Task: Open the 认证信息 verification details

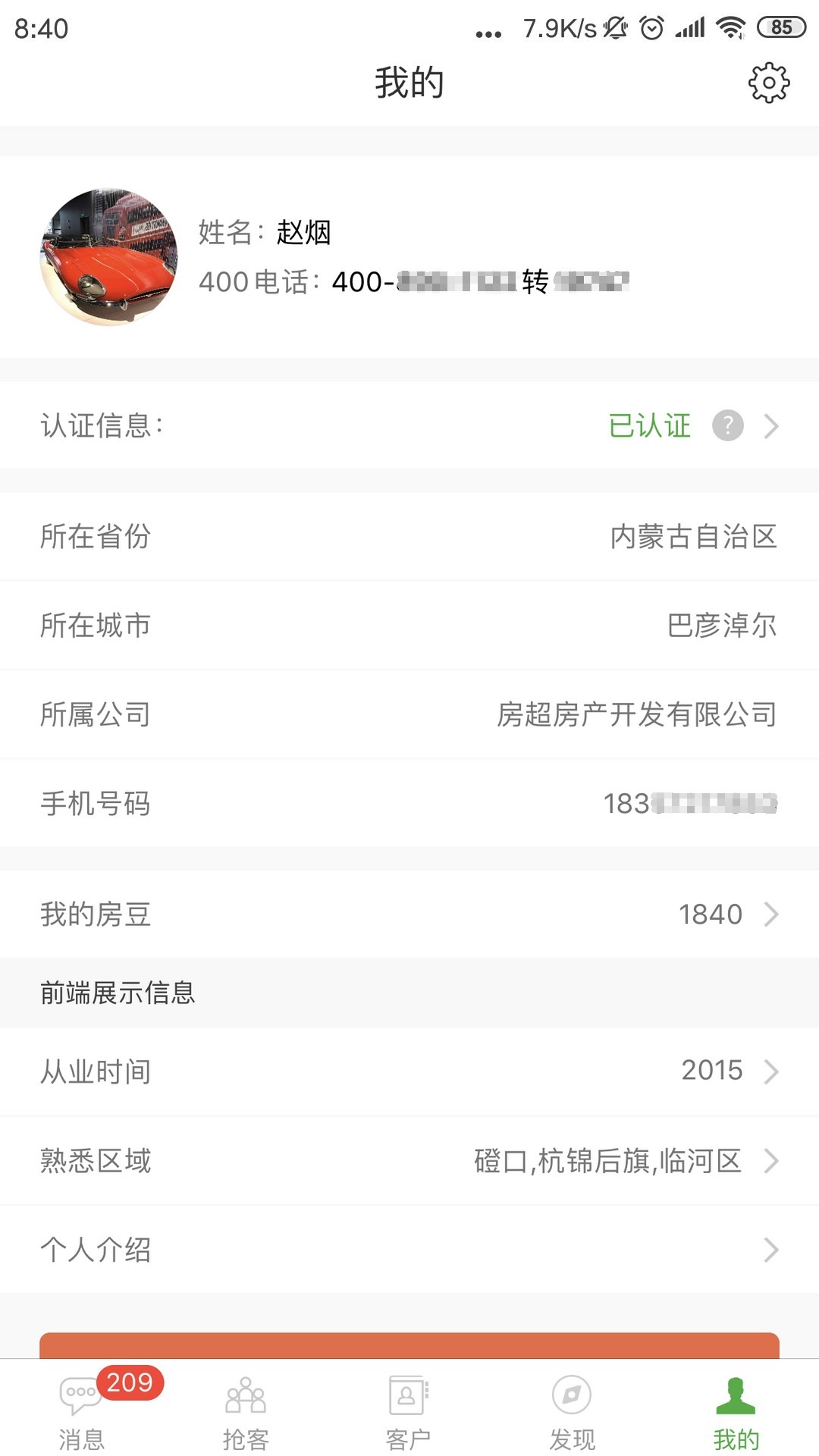Action: click(409, 426)
